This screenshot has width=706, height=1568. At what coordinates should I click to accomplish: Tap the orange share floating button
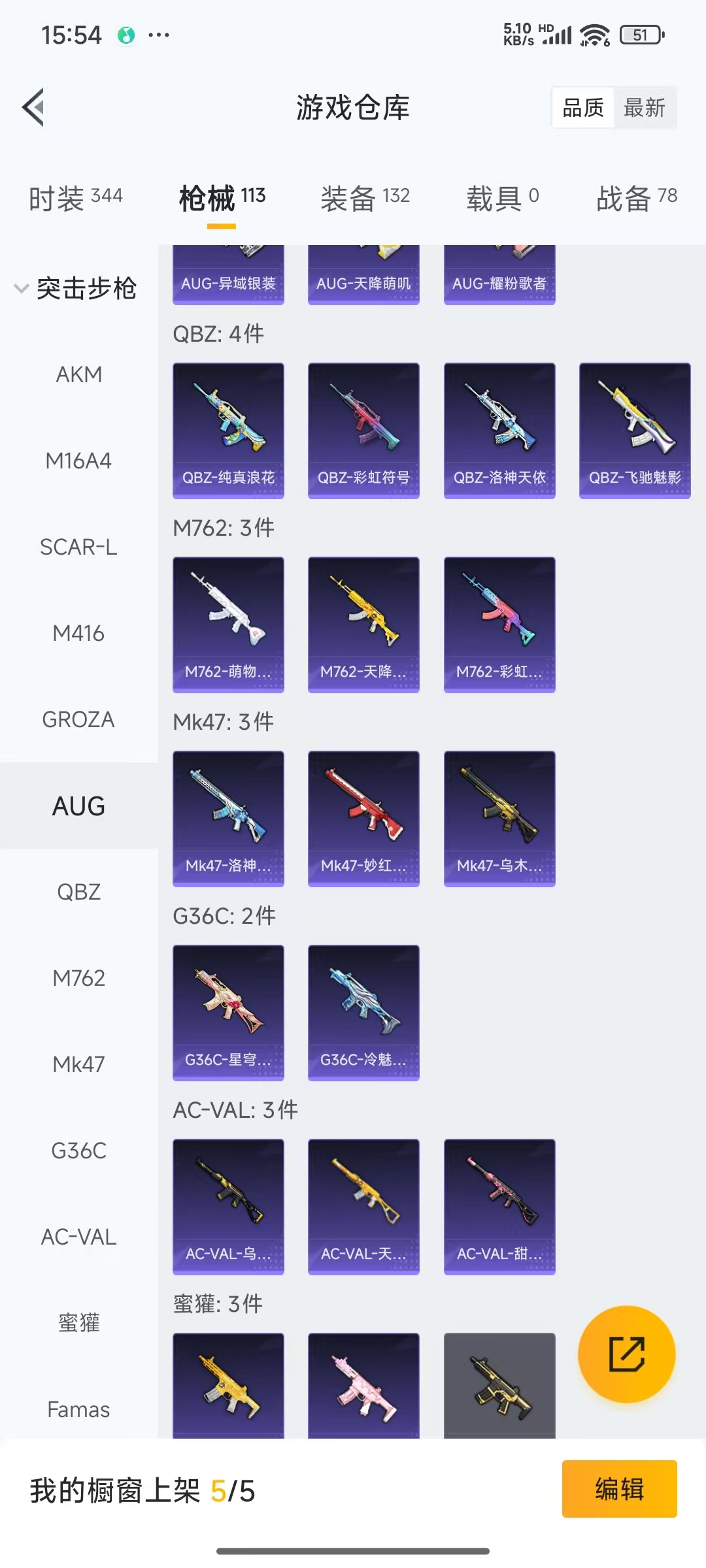(x=626, y=1354)
